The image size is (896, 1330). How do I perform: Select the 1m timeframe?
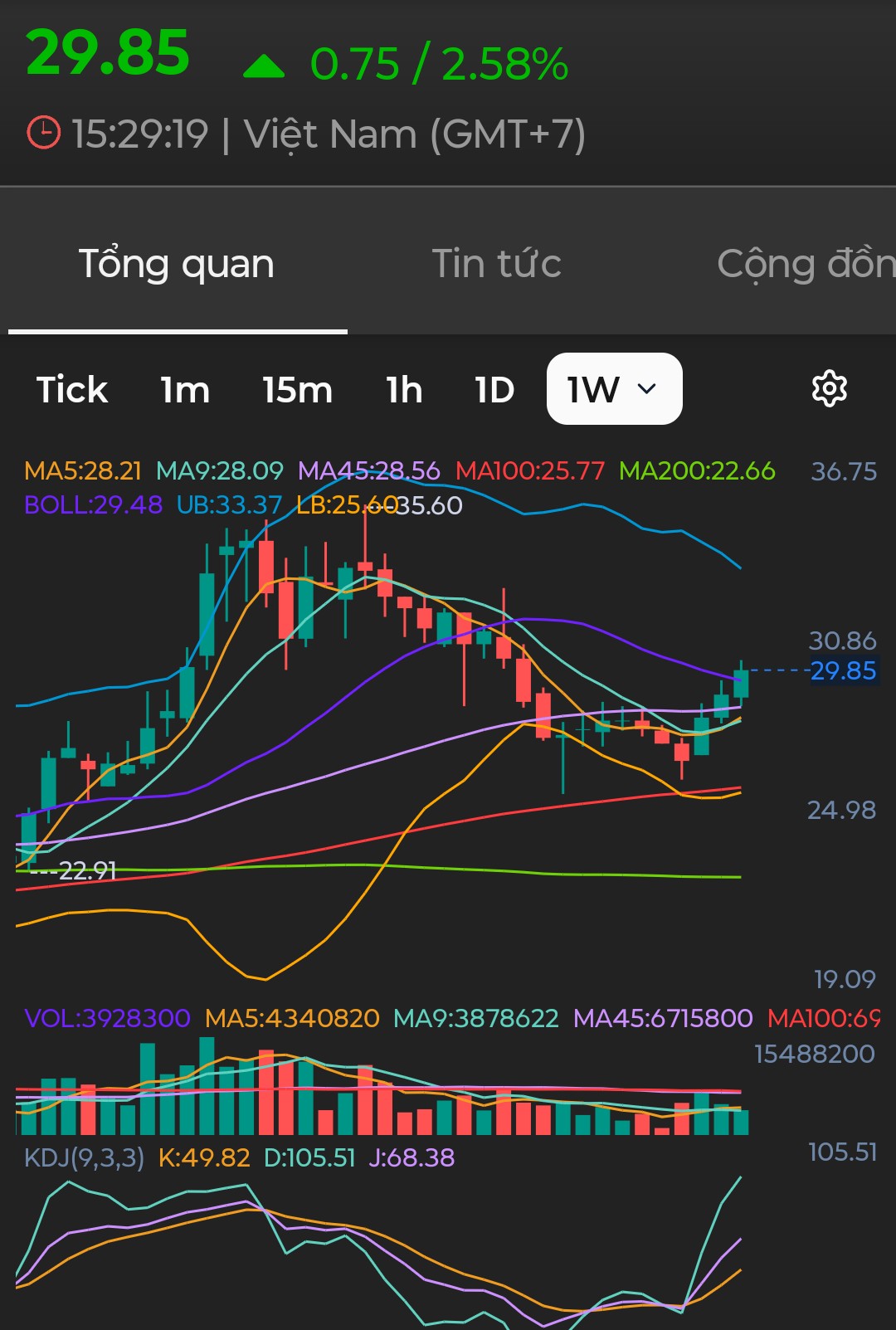pos(185,390)
